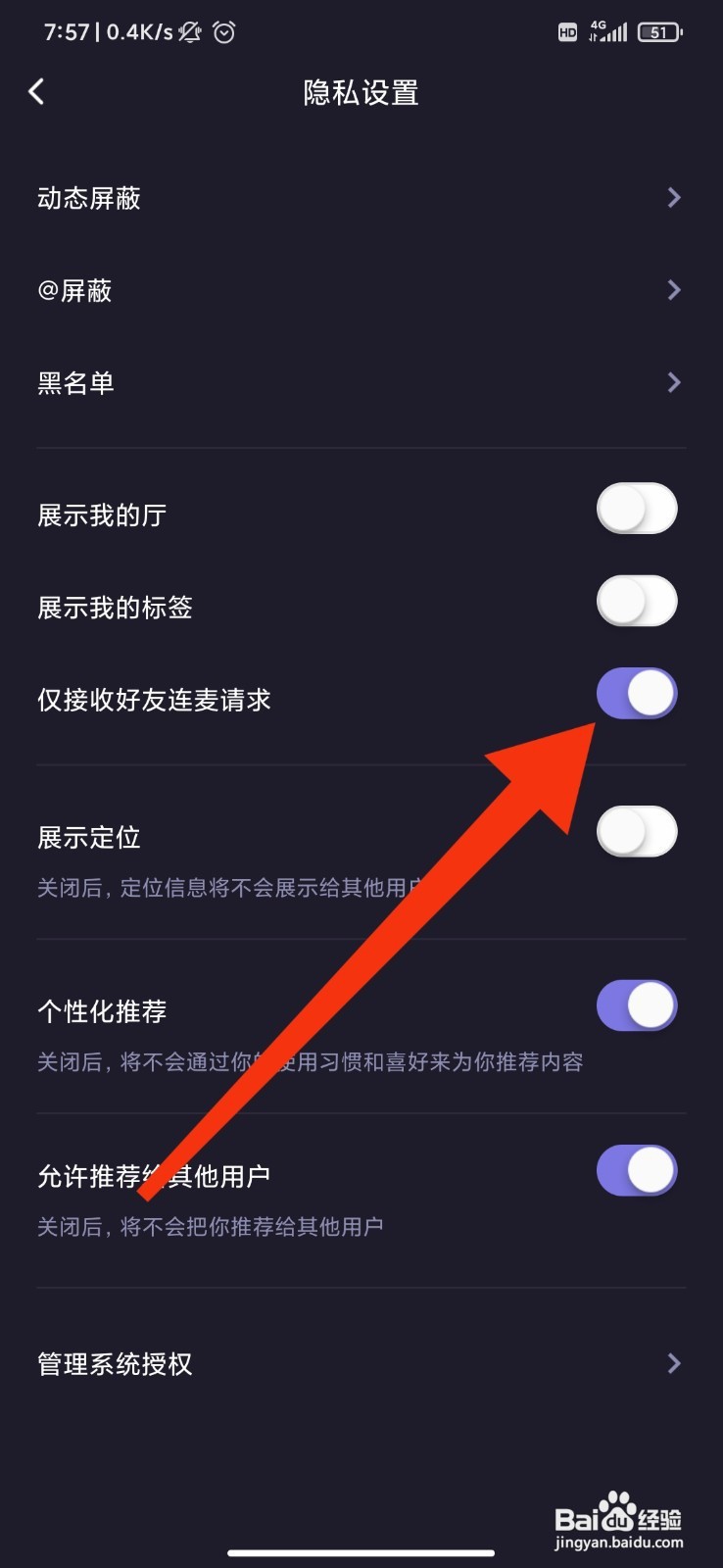Turn on the 展示我的标签 switch

637,601
